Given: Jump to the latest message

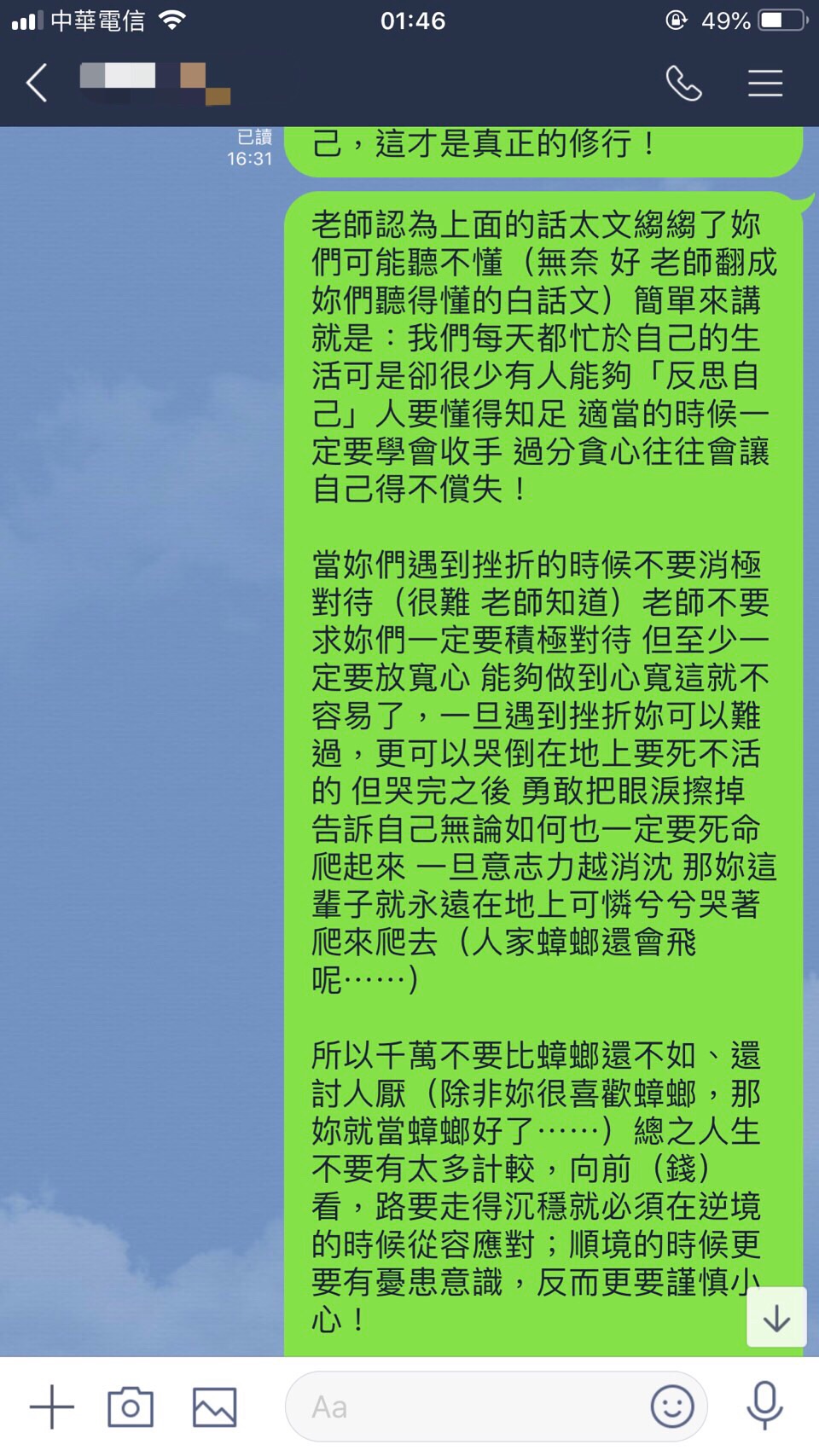Looking at the screenshot, I should coord(775,1318).
